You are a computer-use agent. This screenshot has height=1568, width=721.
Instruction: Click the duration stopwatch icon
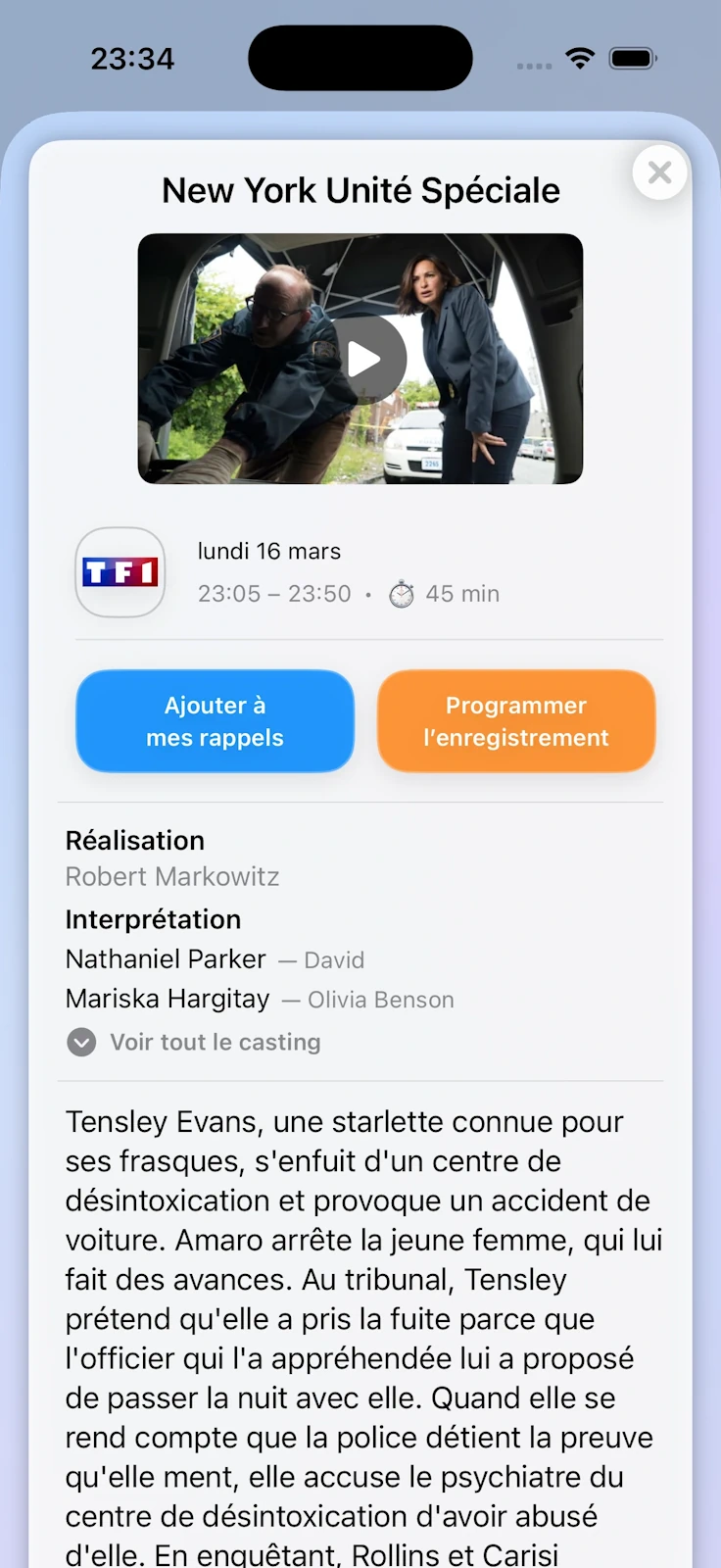click(402, 593)
